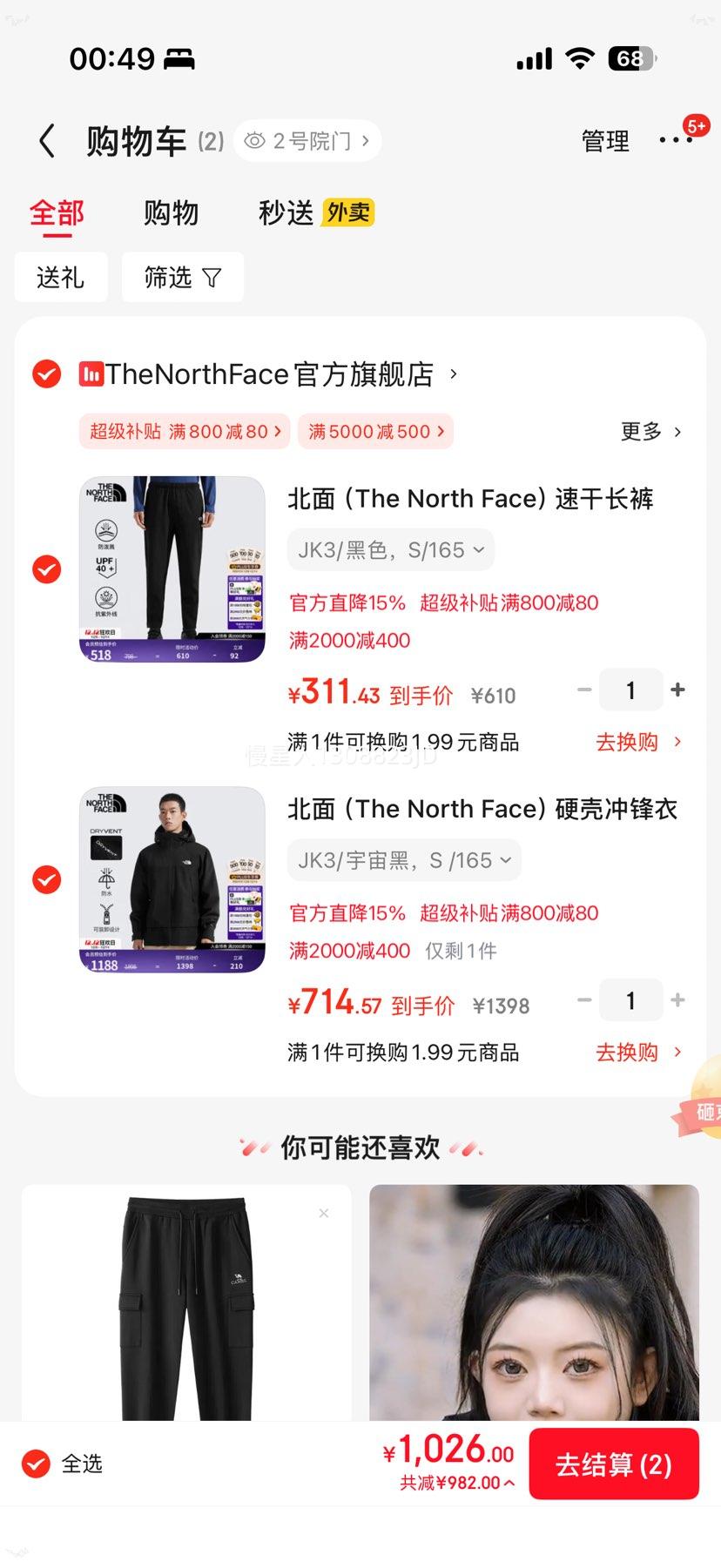Open the 满5000减500 coupon chip
This screenshot has width=721, height=1568.
[375, 432]
